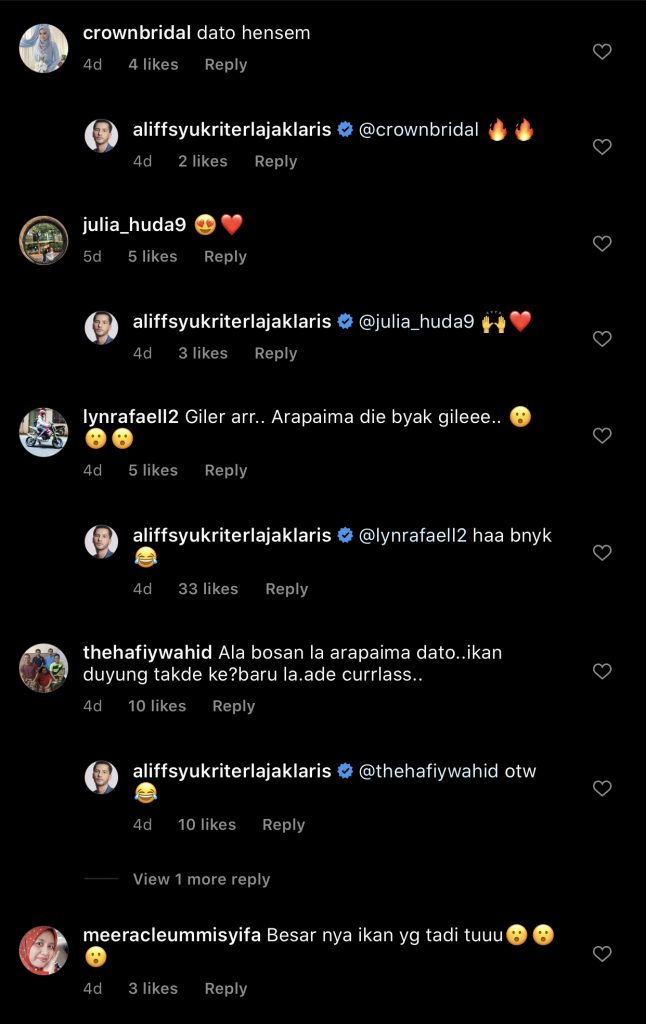Expand 'View 1 more reply'

201,879
